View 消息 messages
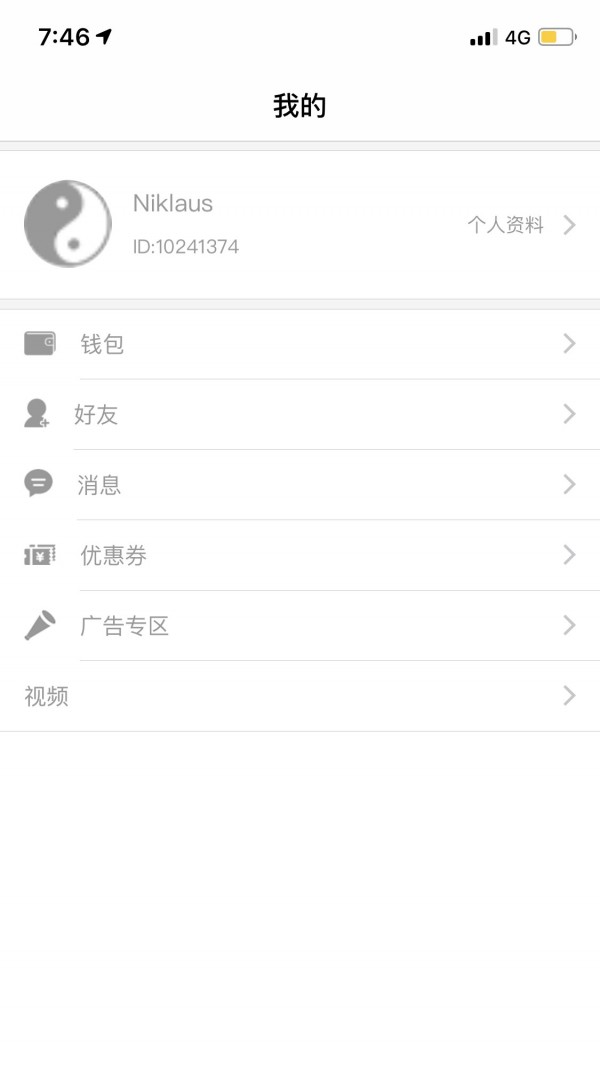This screenshot has height=1067, width=600. (x=300, y=485)
